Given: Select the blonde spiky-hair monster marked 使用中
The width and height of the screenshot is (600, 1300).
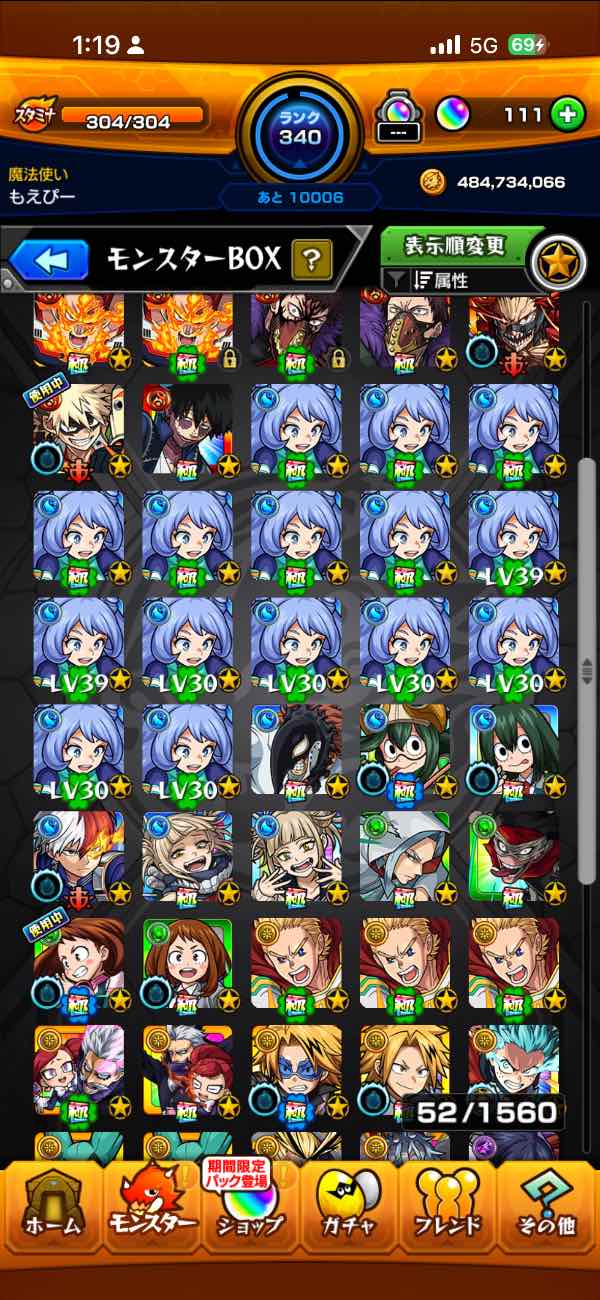Looking at the screenshot, I should point(79,430).
